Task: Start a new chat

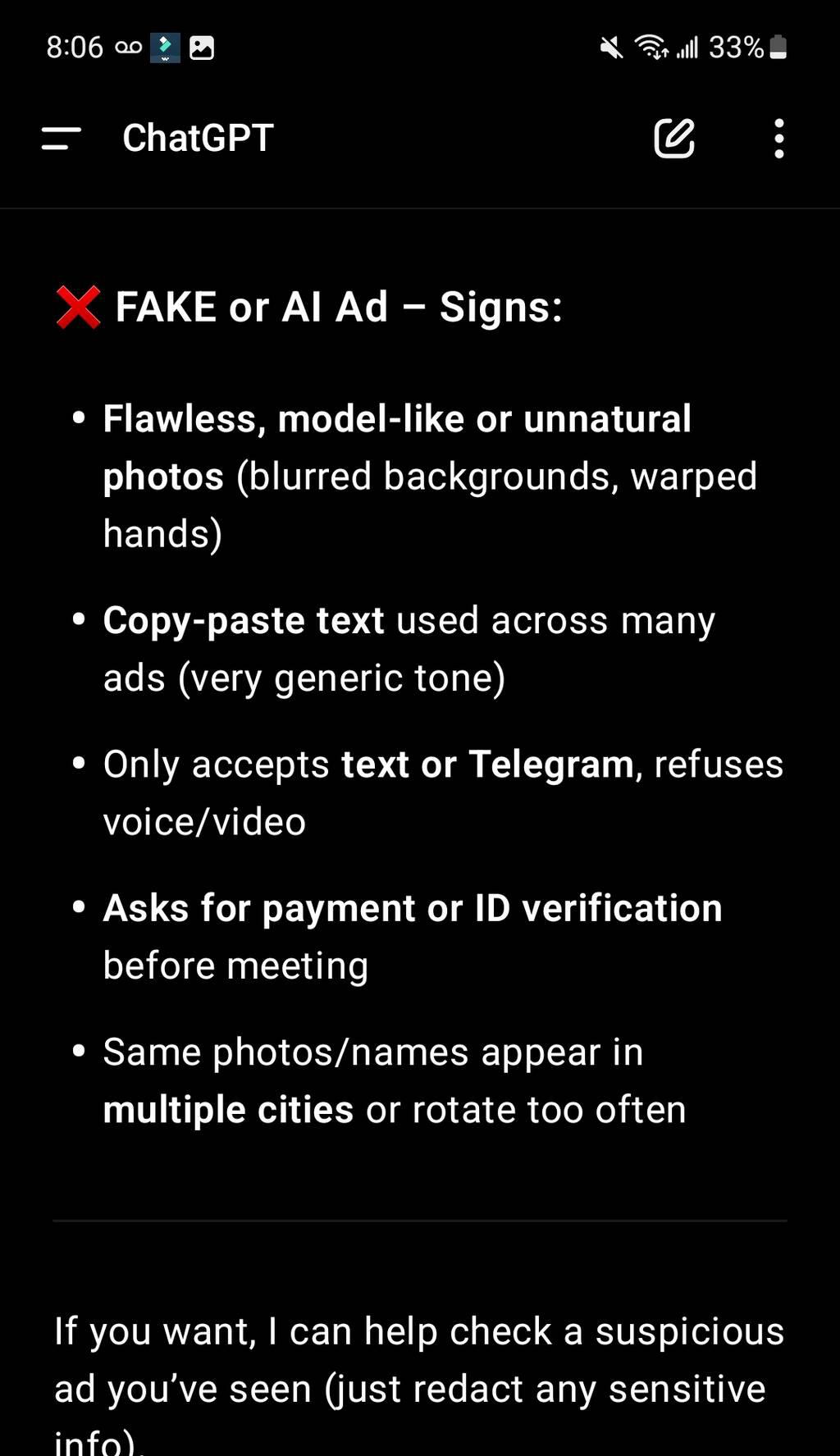Action: coord(674,138)
